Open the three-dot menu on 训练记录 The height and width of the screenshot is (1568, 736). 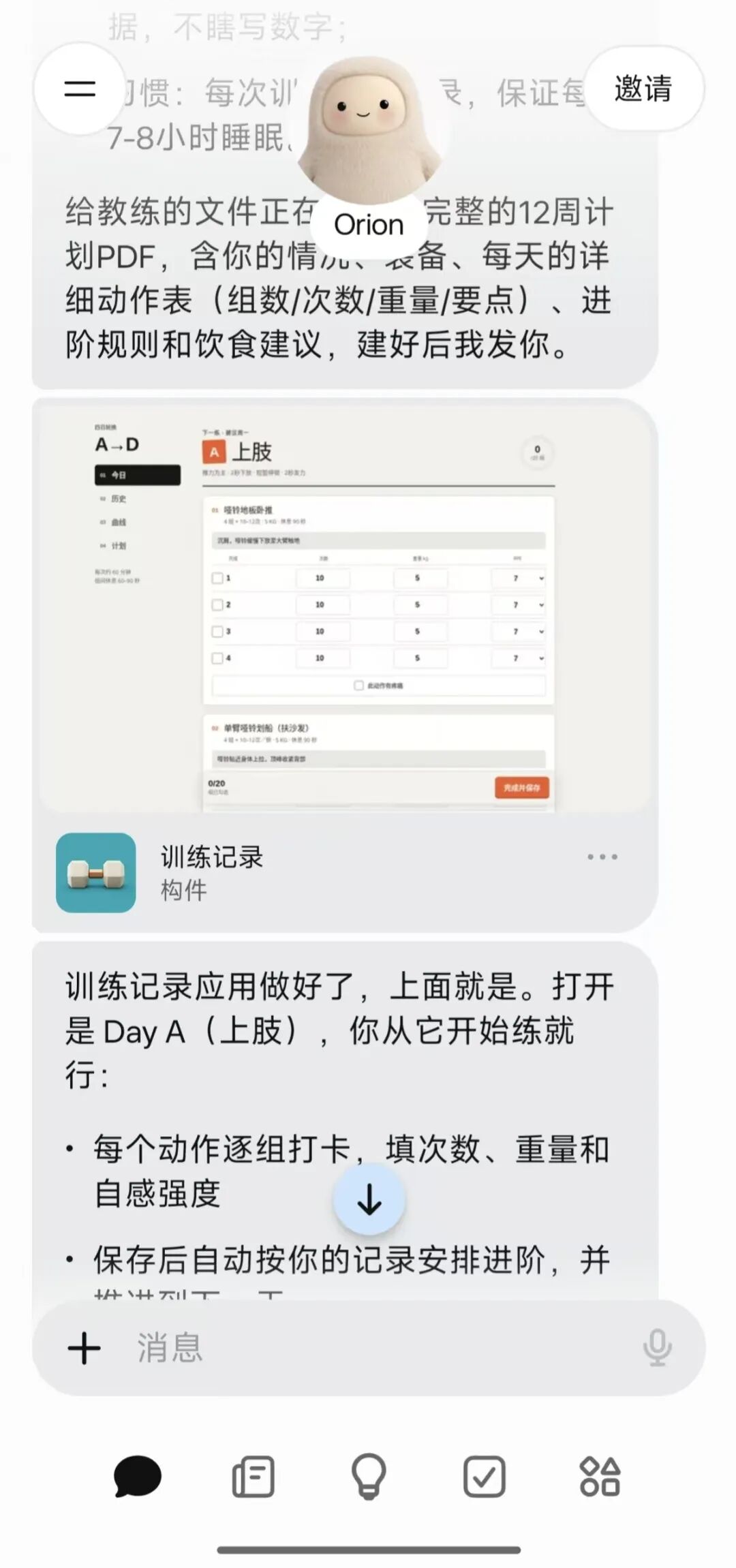[x=602, y=857]
